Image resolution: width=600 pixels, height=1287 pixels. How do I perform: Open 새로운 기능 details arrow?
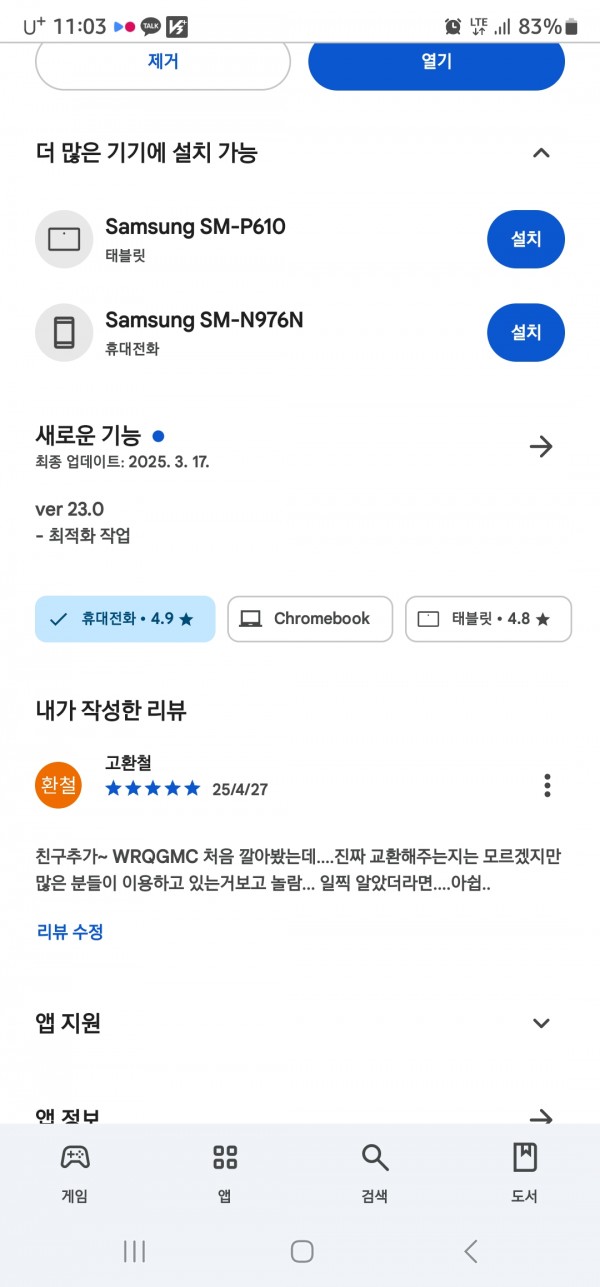[540, 446]
